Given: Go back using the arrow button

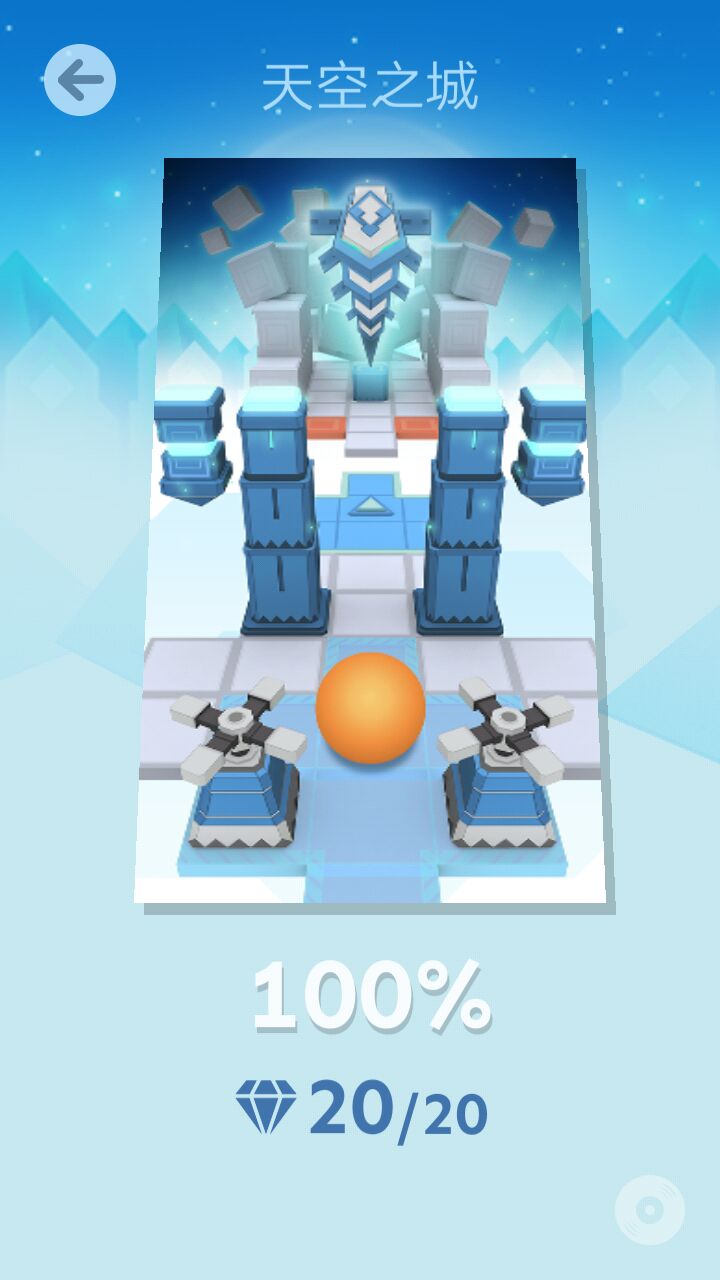Looking at the screenshot, I should [80, 80].
